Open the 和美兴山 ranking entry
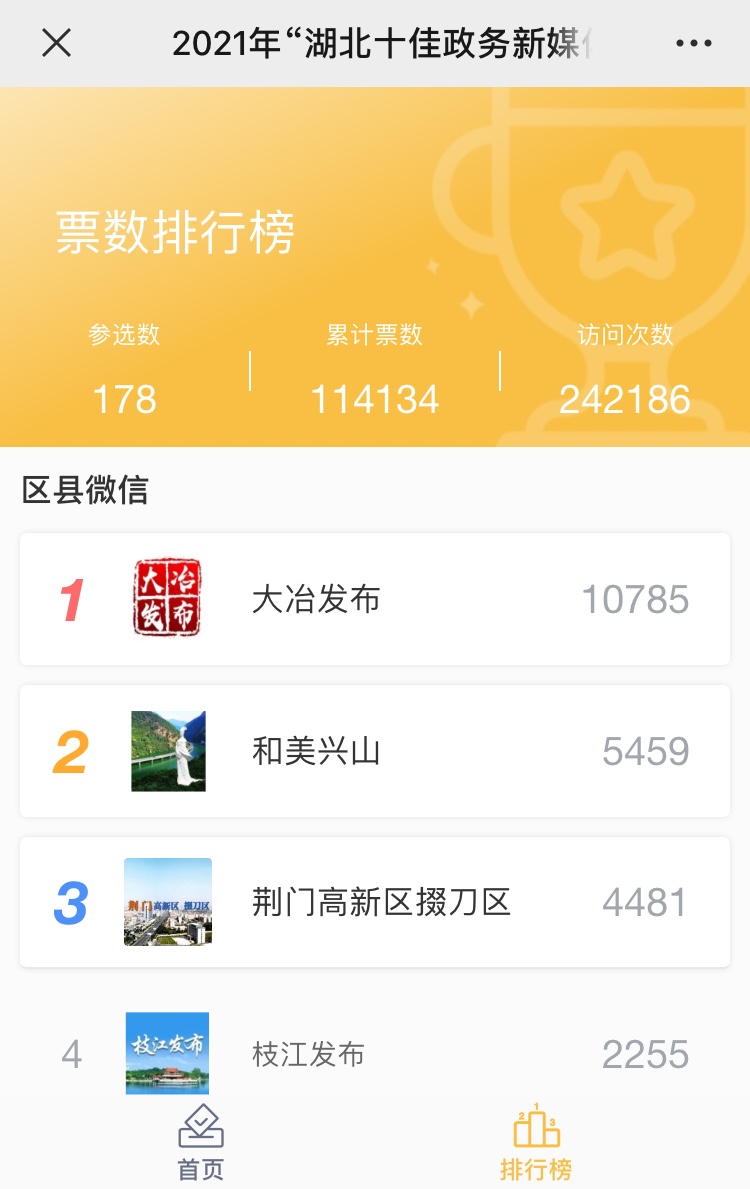Screen dimensions: 750x1189 point(374,751)
